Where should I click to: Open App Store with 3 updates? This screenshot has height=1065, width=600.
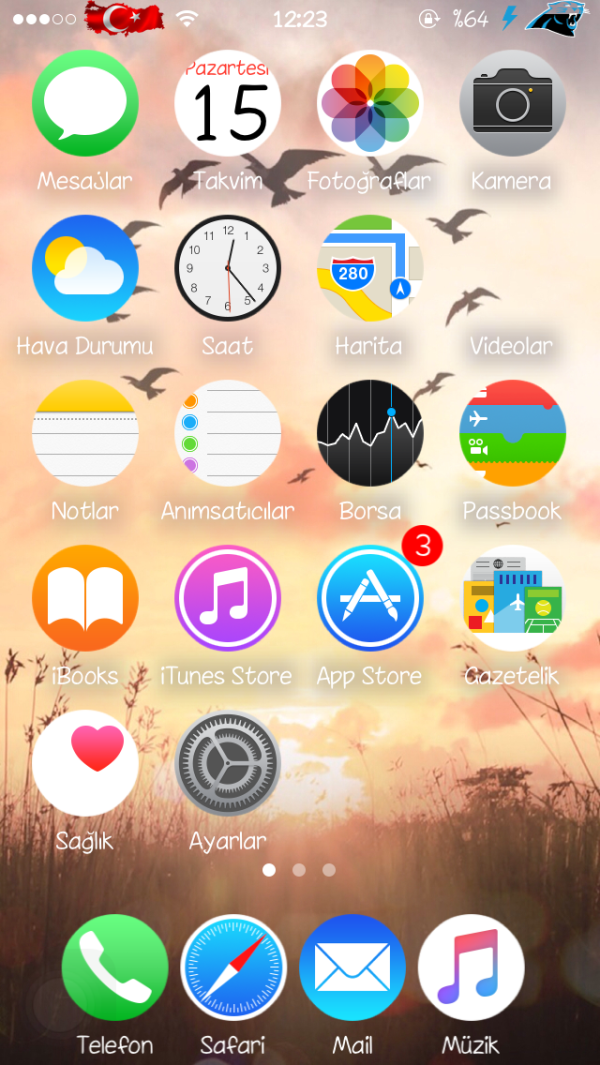point(370,598)
